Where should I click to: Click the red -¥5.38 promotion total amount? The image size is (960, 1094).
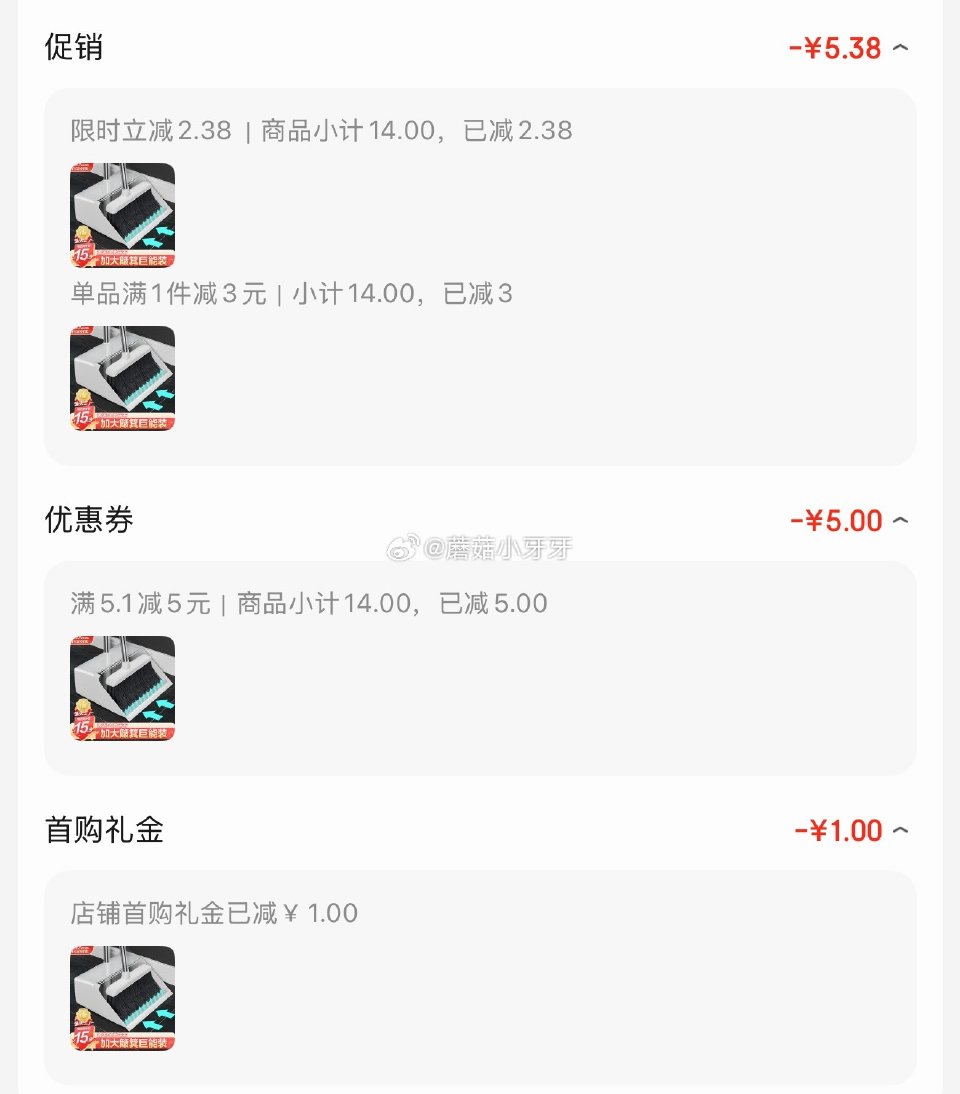click(836, 47)
